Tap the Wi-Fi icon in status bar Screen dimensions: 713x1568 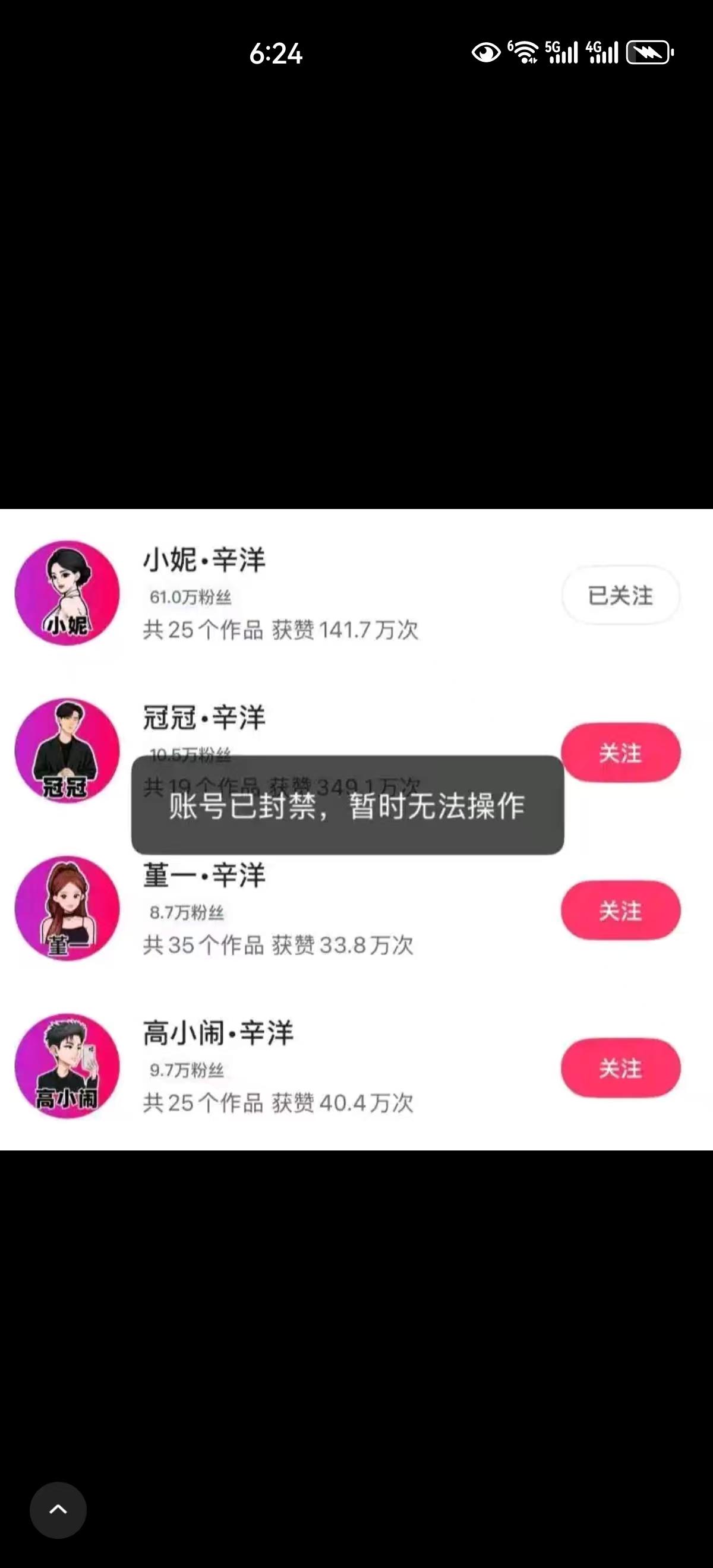click(525, 53)
